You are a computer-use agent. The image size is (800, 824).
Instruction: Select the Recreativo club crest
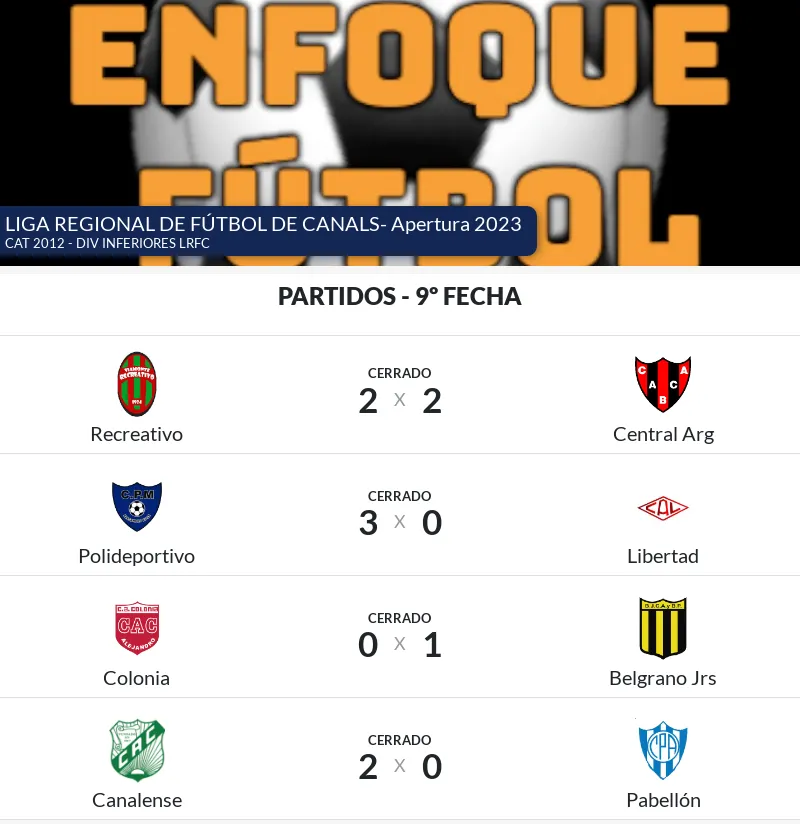[137, 384]
